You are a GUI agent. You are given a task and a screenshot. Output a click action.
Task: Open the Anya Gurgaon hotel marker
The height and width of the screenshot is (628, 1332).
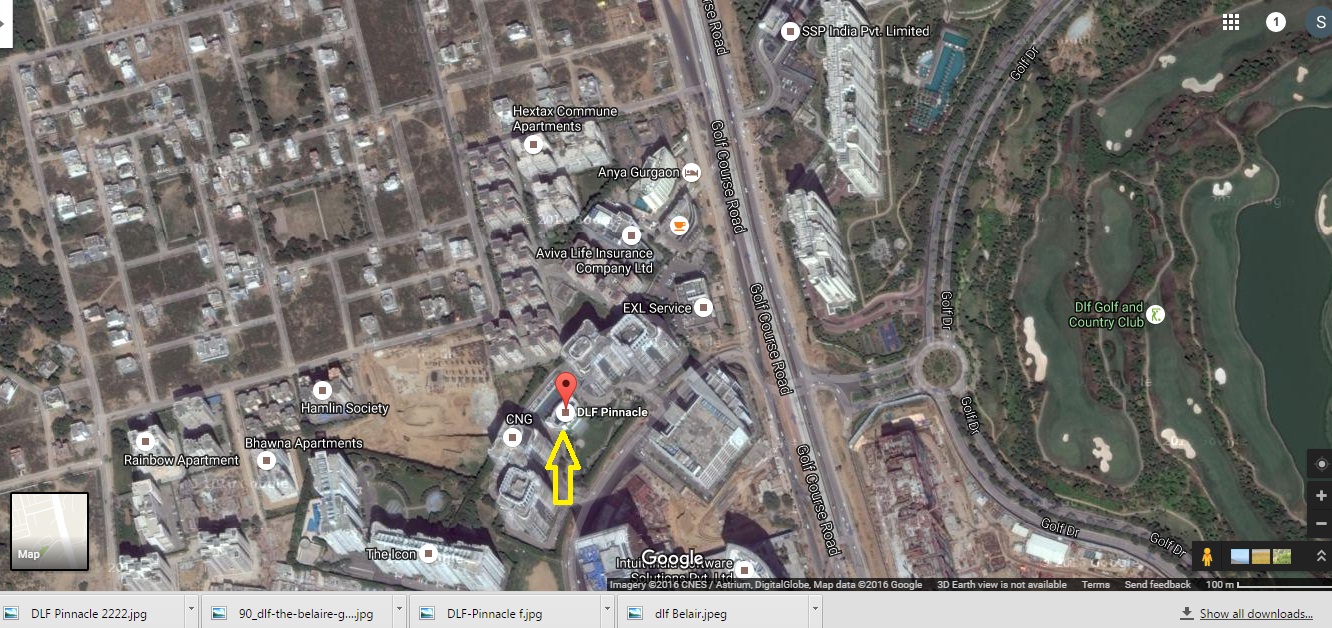click(692, 173)
